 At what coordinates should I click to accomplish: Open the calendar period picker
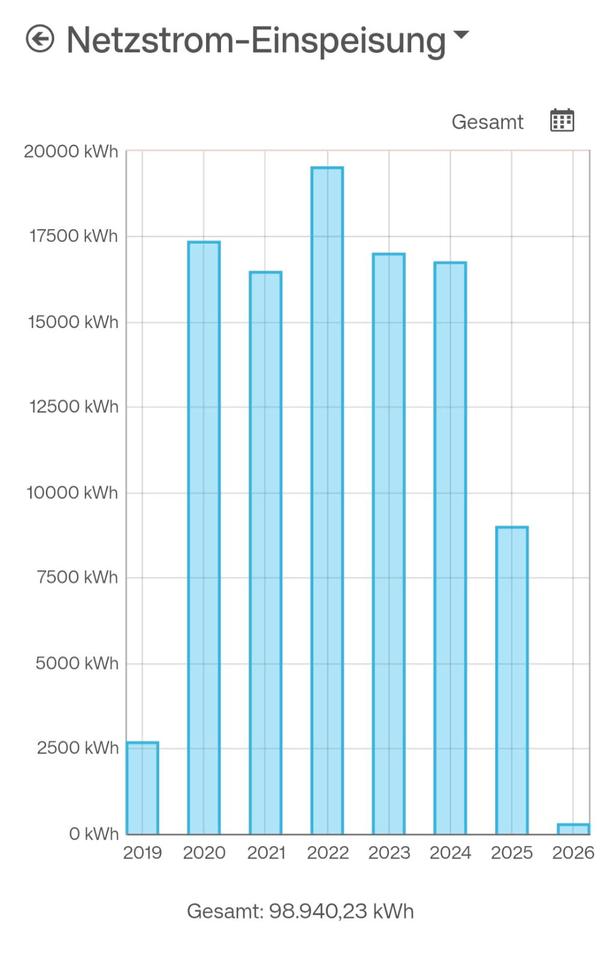point(562,121)
